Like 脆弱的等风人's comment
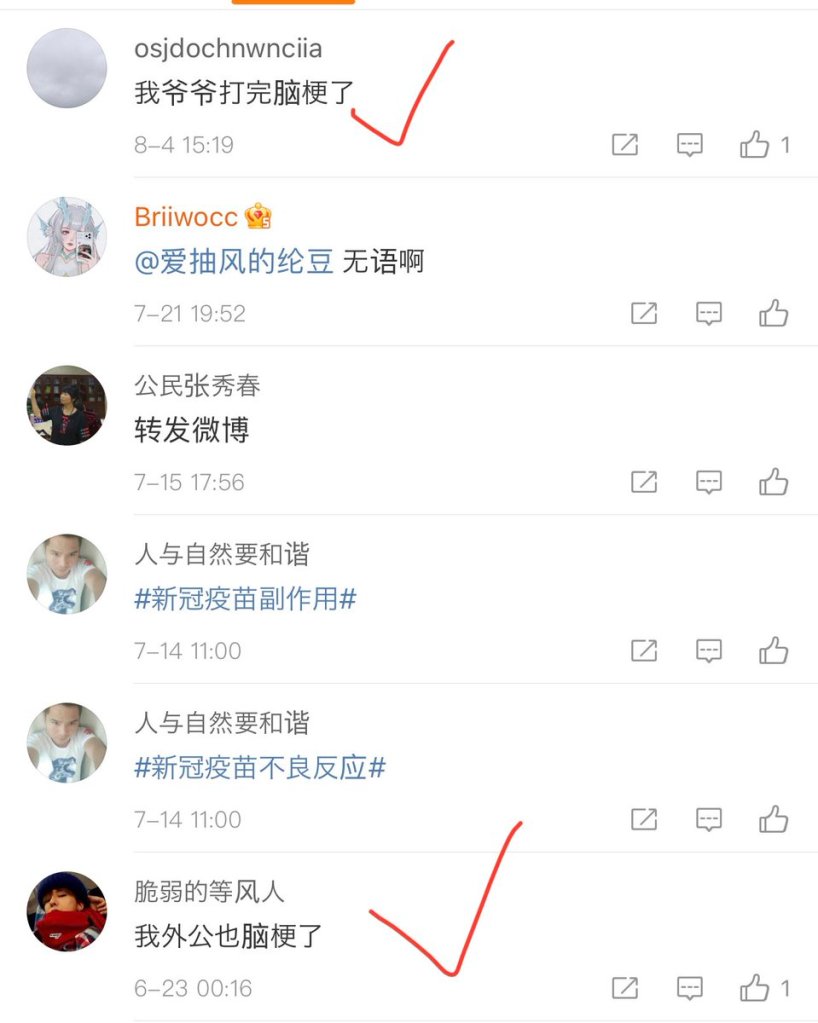The image size is (818, 1023). click(x=755, y=989)
